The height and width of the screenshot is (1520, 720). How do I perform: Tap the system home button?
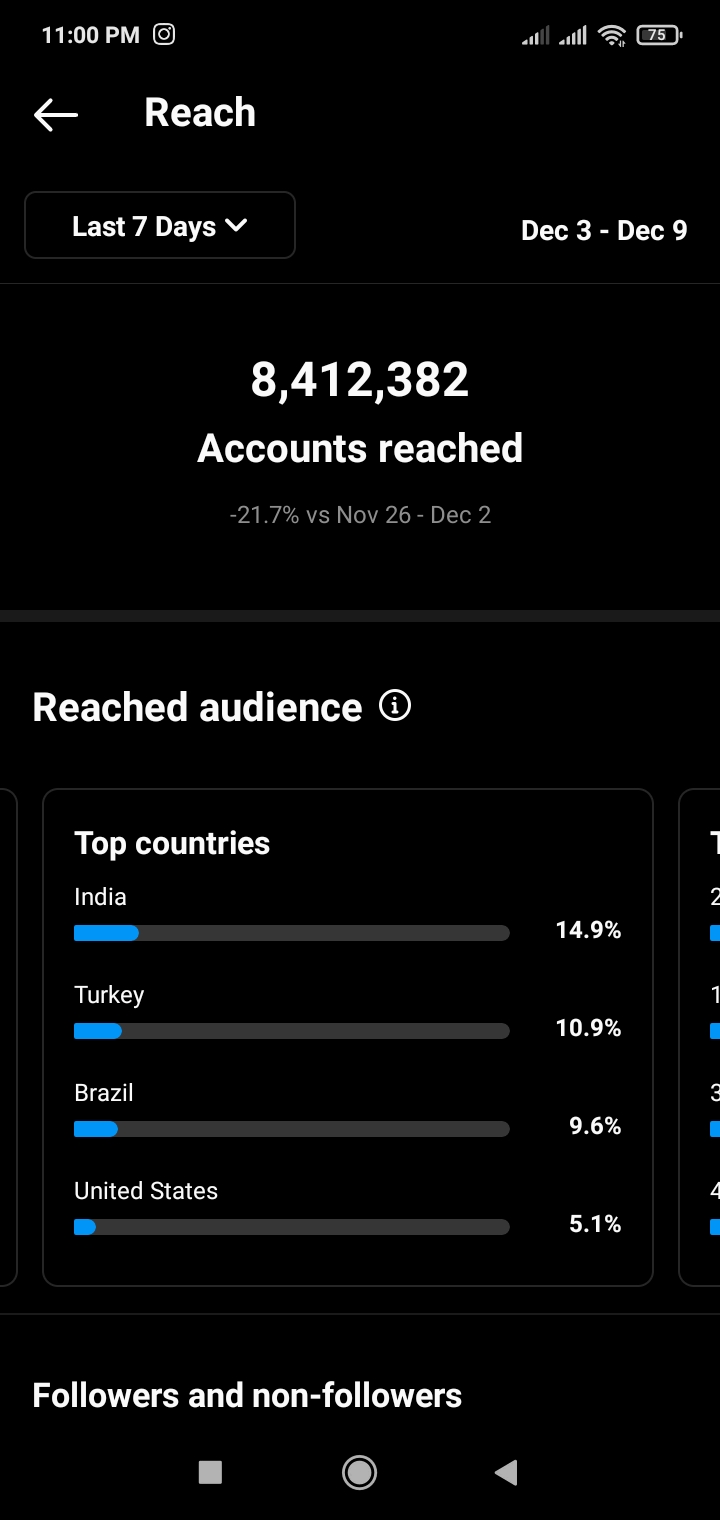point(359,1472)
